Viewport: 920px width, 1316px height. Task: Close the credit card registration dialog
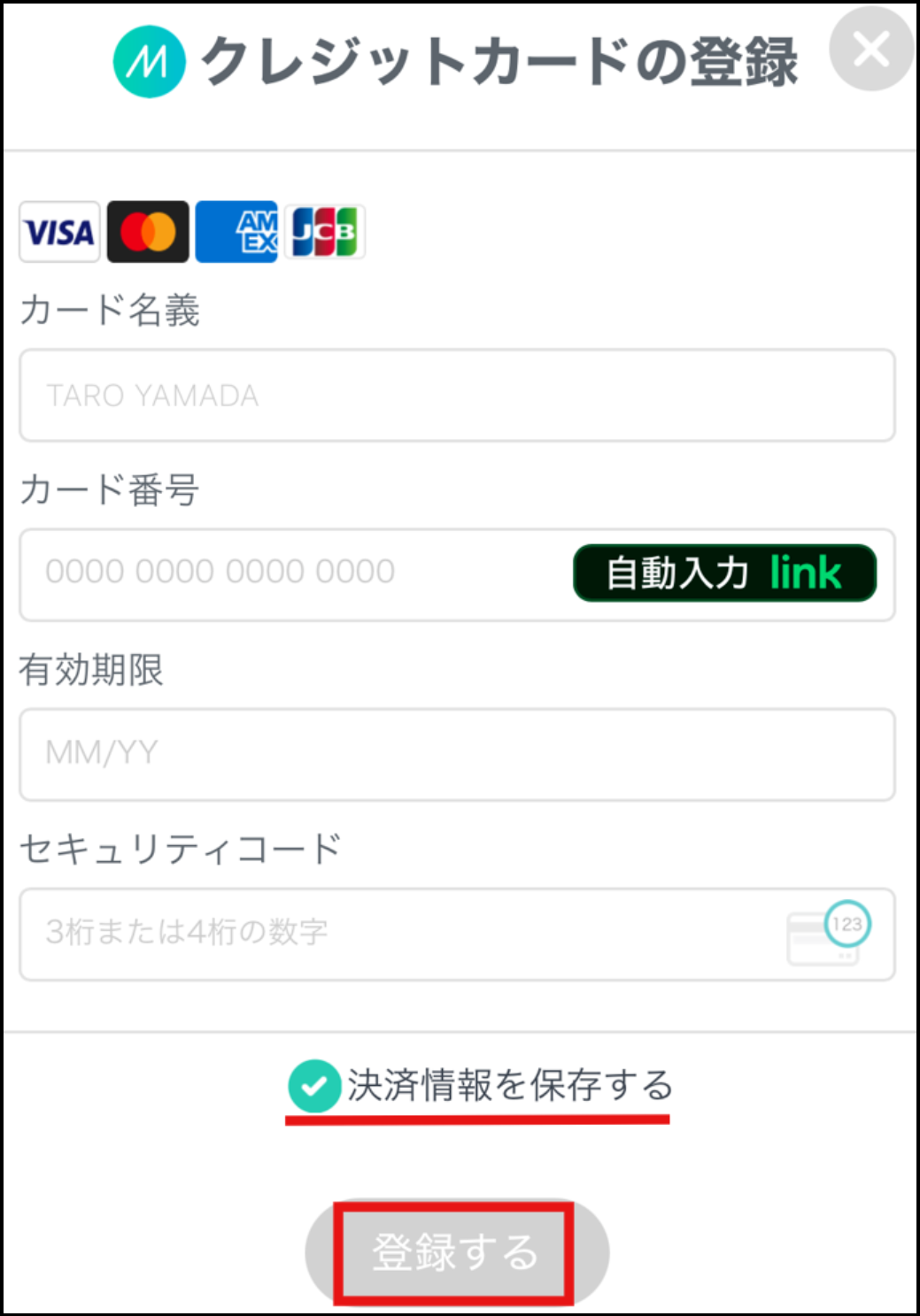pos(870,50)
